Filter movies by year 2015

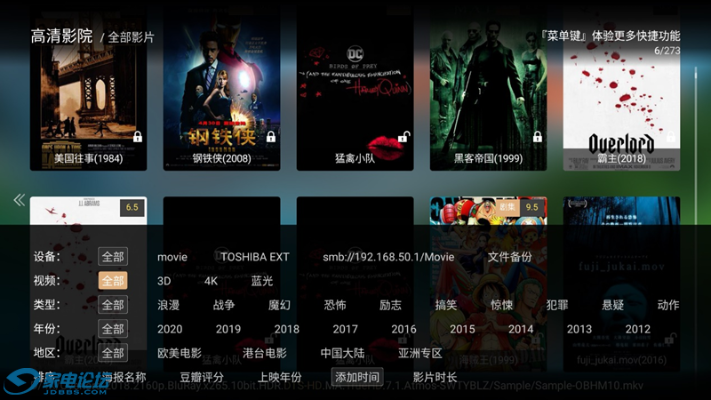462,329
